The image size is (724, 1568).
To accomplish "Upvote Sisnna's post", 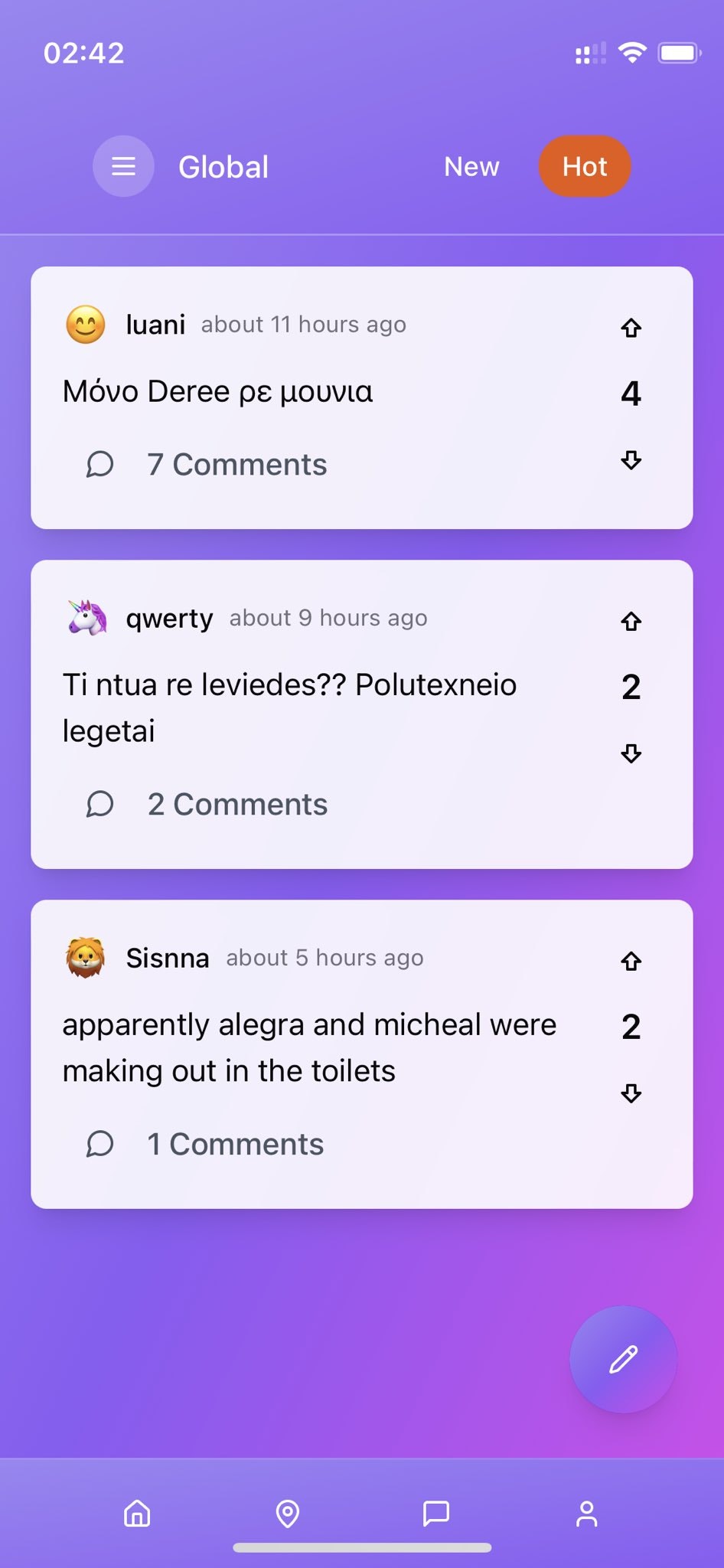I will [631, 961].
